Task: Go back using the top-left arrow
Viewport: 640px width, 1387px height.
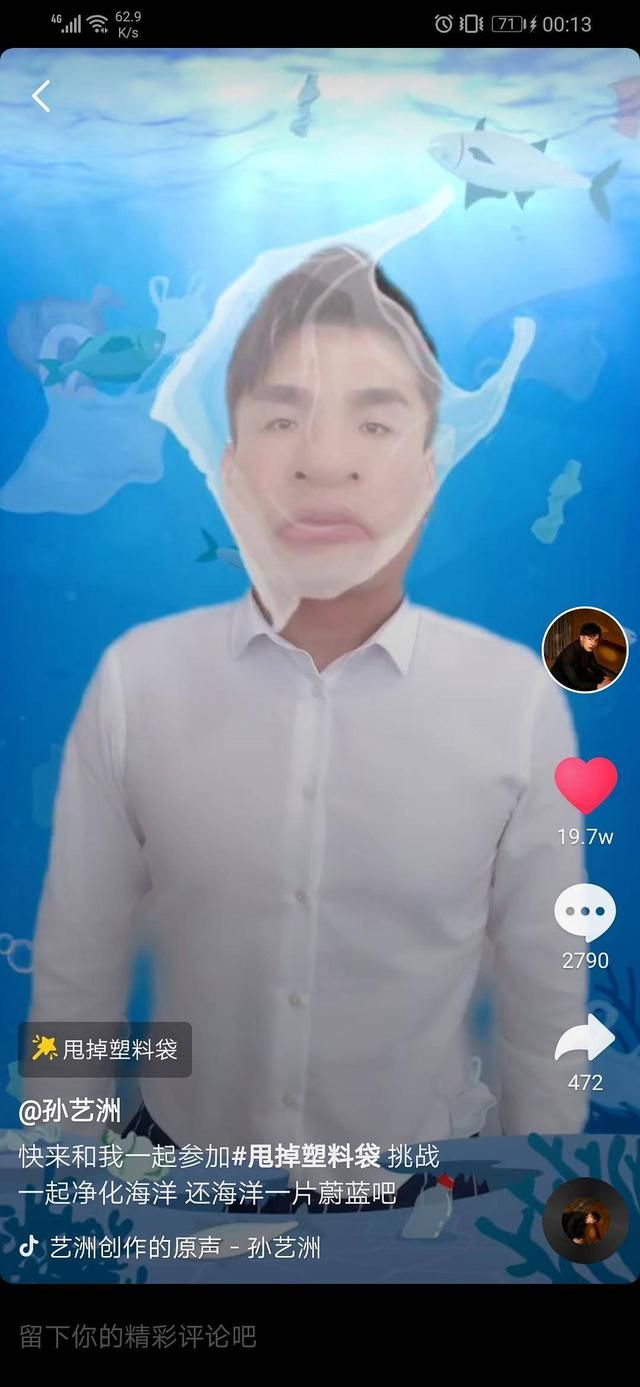Action: click(41, 96)
